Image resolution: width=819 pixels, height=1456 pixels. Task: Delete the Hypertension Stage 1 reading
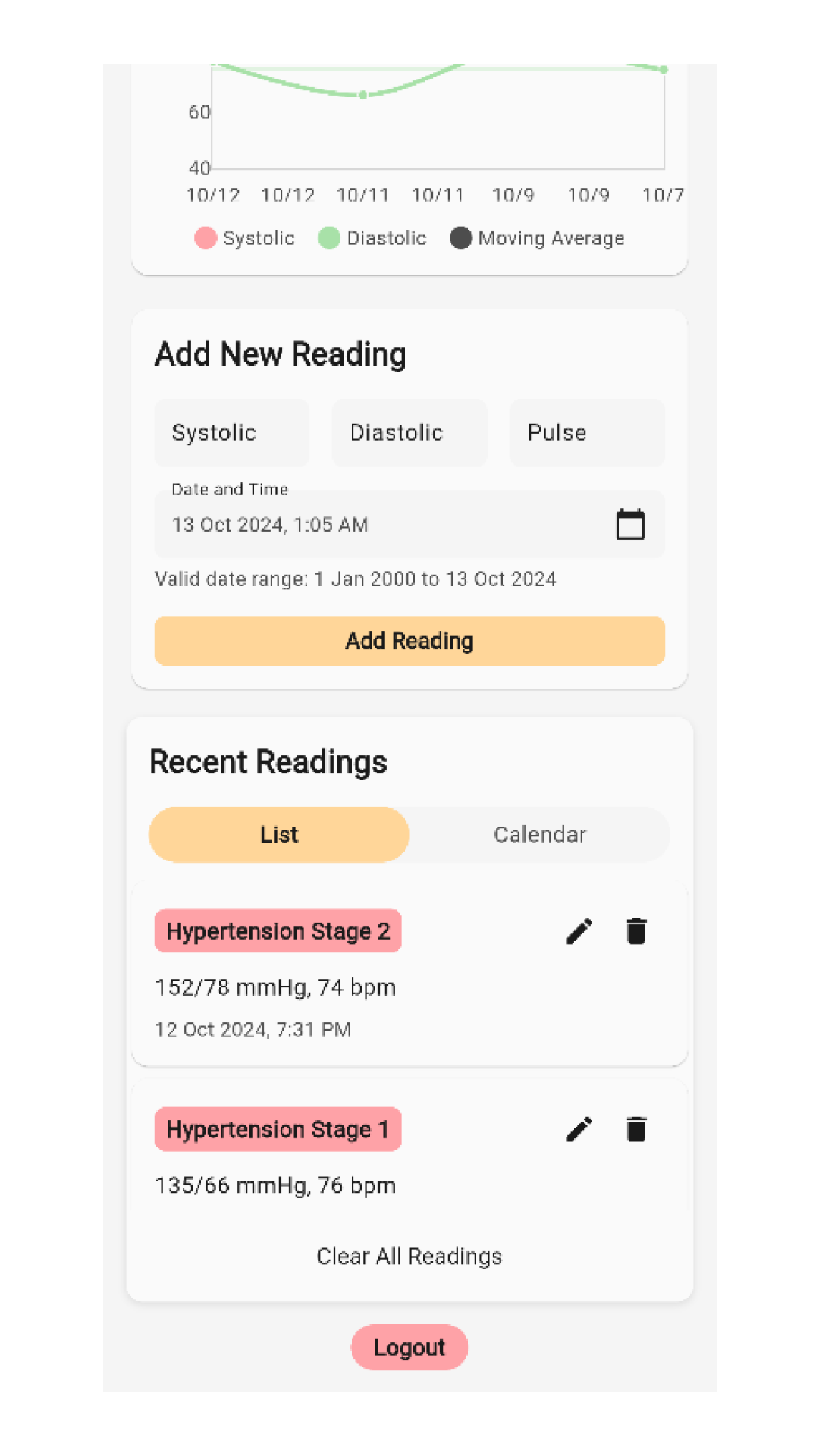tap(636, 1129)
